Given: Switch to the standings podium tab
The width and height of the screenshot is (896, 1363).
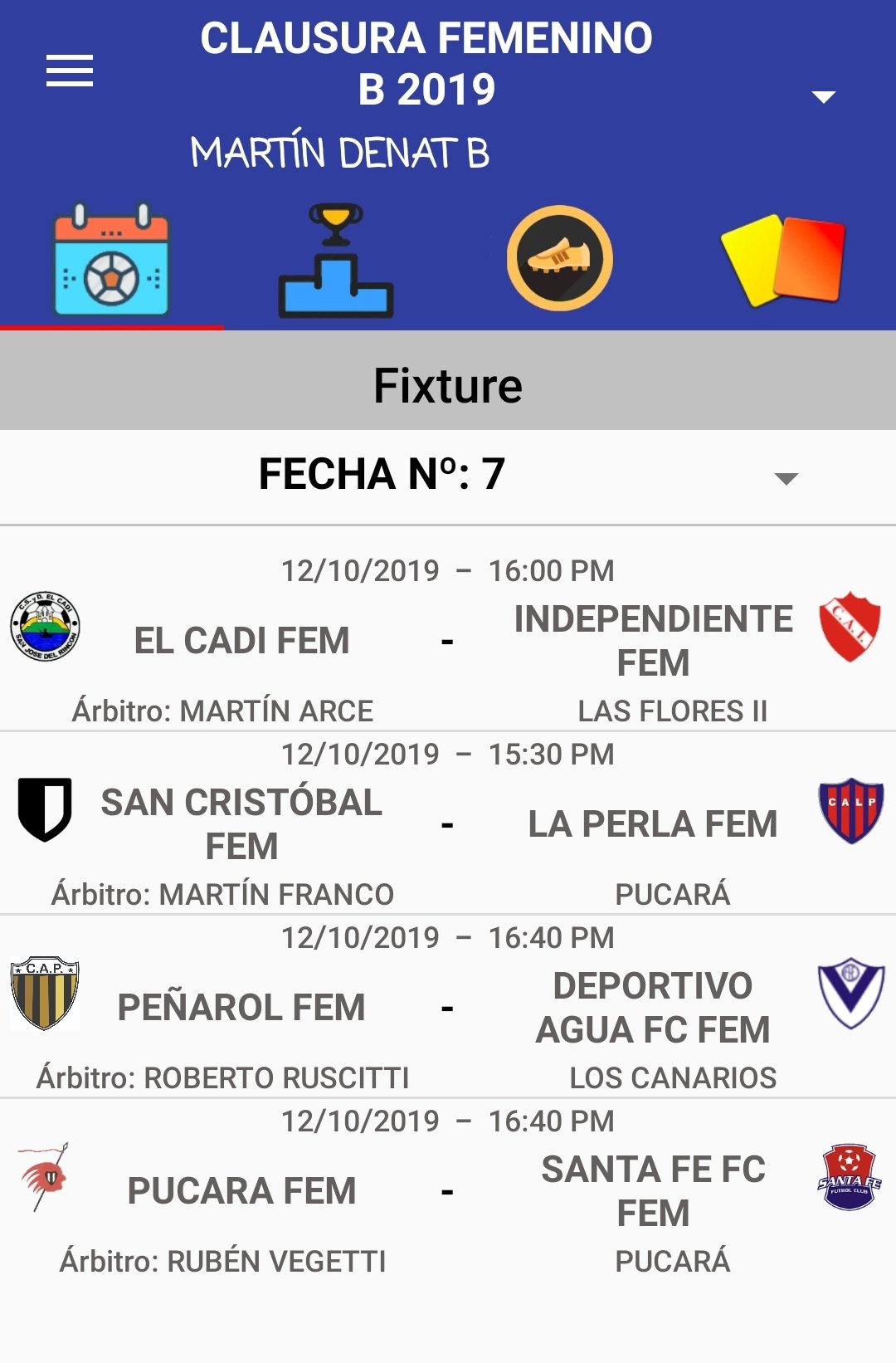Looking at the screenshot, I should (x=335, y=261).
